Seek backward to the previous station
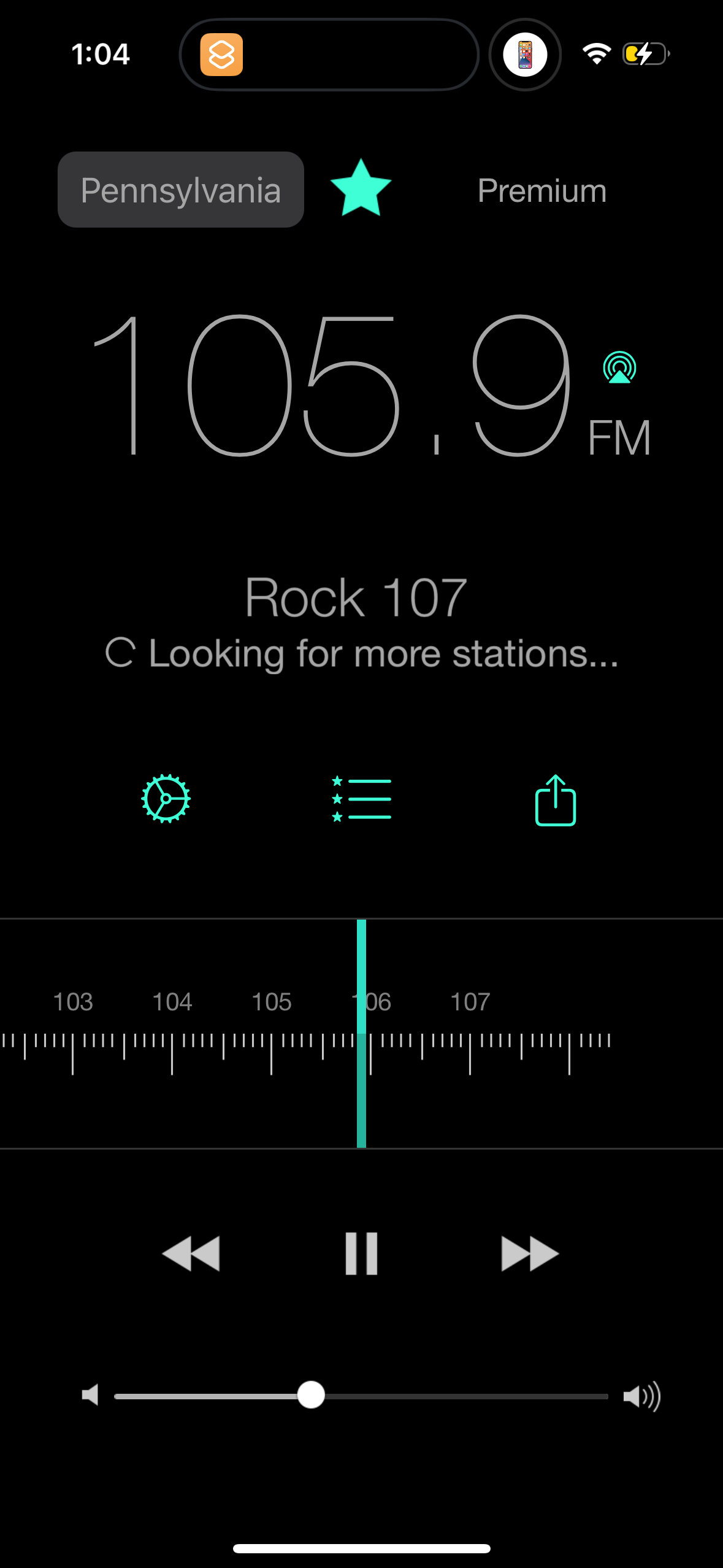Viewport: 723px width, 1568px height. (191, 1253)
